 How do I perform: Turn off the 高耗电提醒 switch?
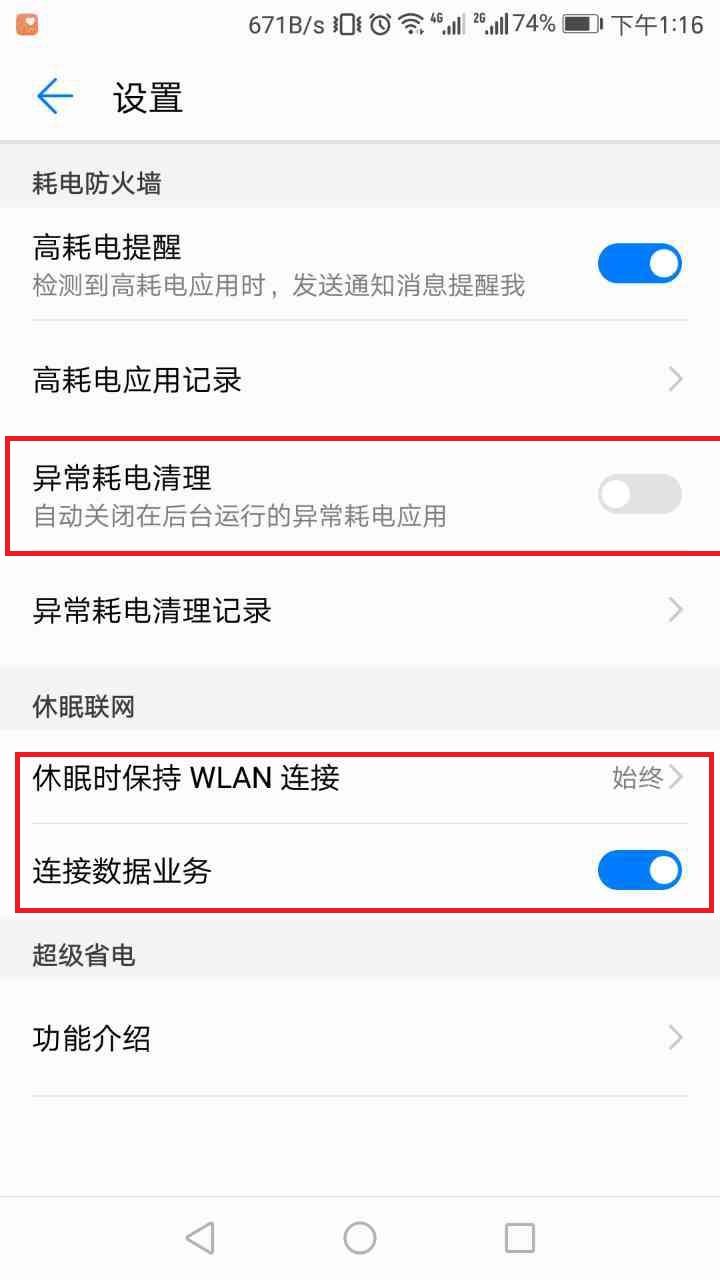(639, 265)
